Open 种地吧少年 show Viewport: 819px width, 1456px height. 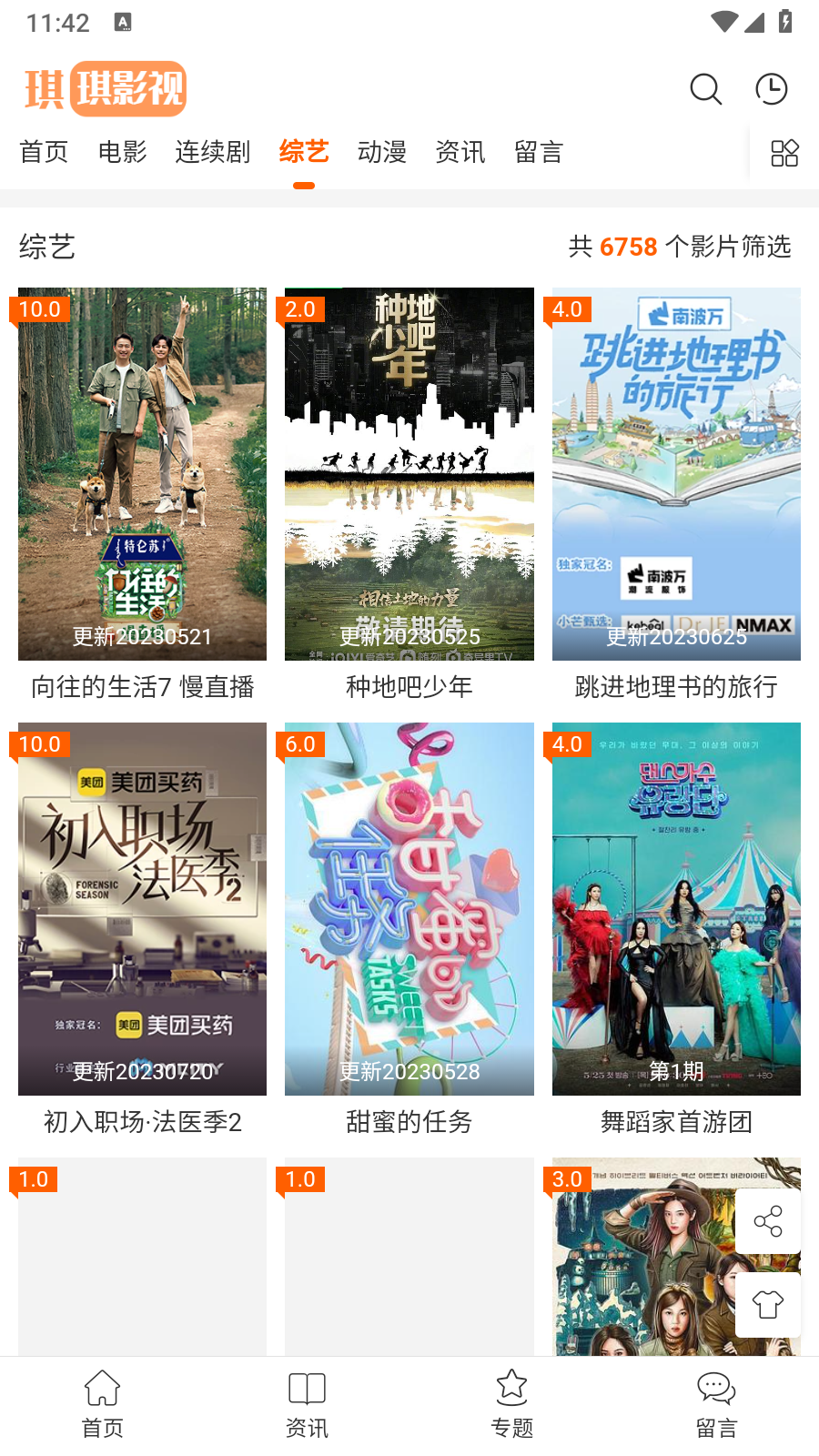pyautogui.click(x=409, y=474)
